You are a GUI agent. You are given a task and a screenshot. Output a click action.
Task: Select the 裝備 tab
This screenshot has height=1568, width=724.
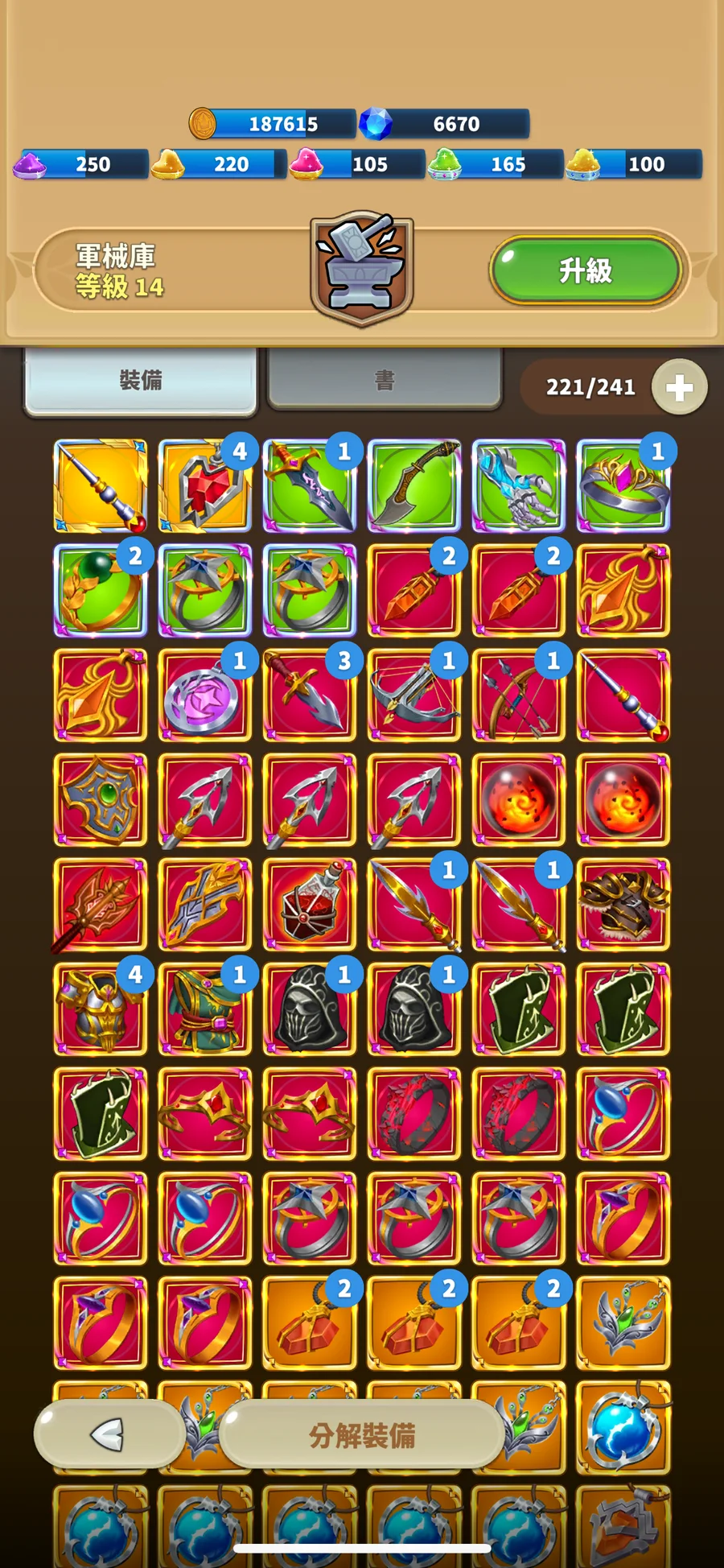point(141,380)
